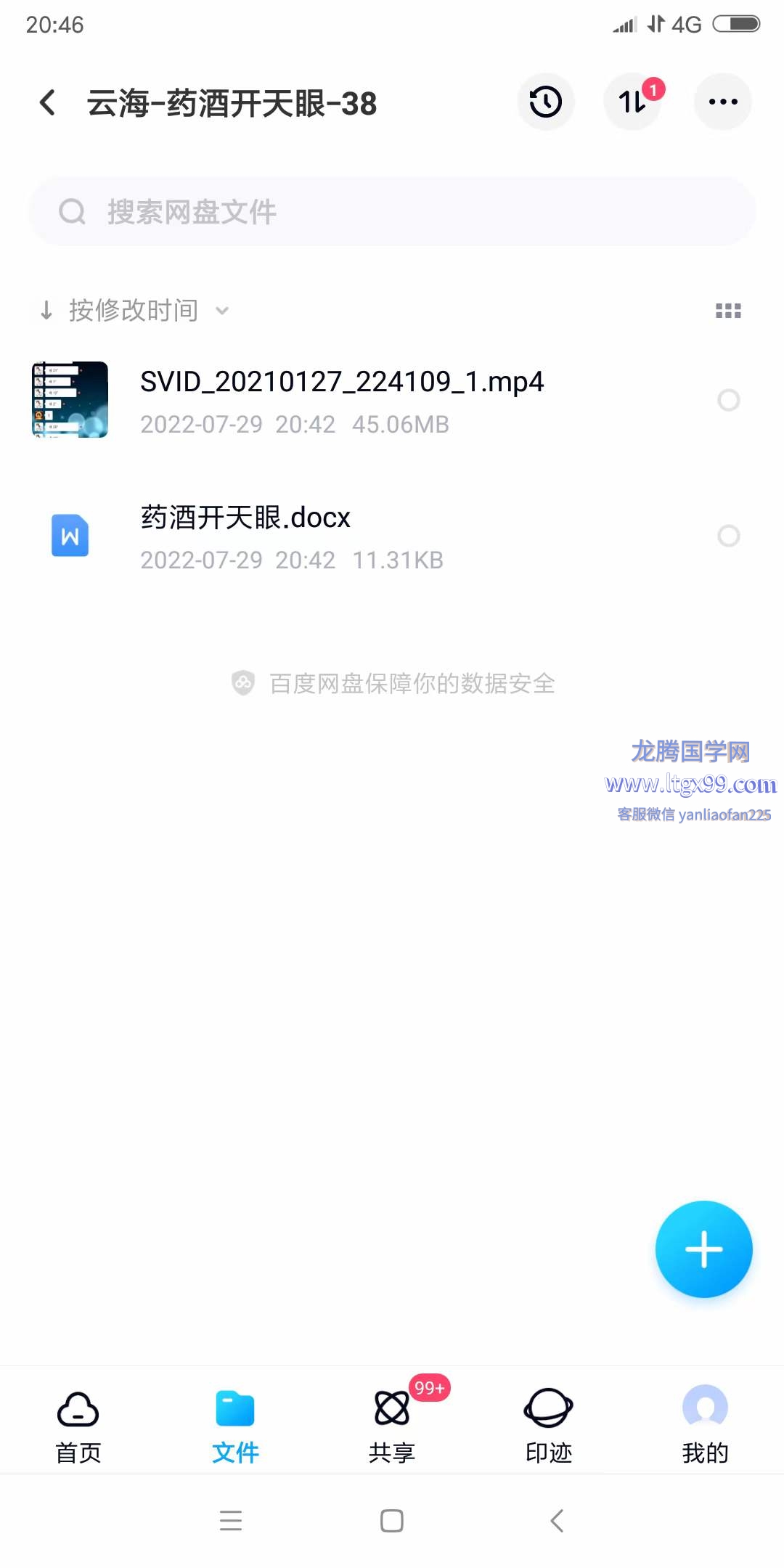
Task: Switch to the 共享 tab
Action: pyautogui.click(x=392, y=1426)
